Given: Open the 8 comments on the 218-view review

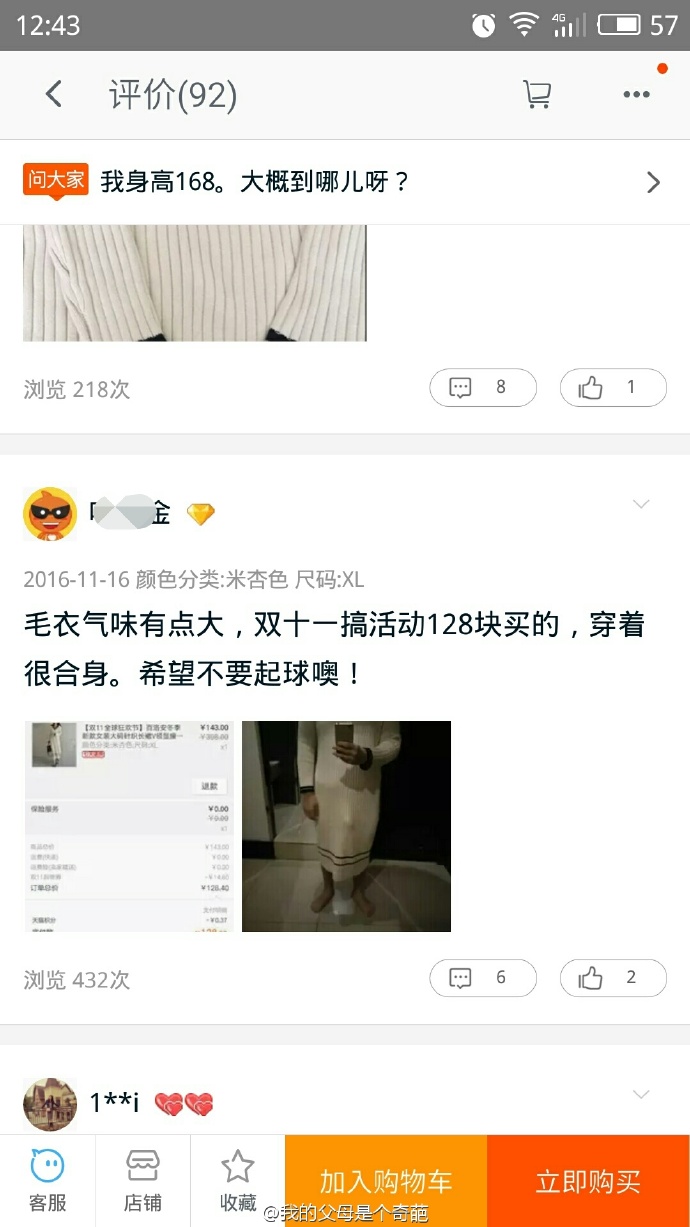Looking at the screenshot, I should [x=483, y=388].
